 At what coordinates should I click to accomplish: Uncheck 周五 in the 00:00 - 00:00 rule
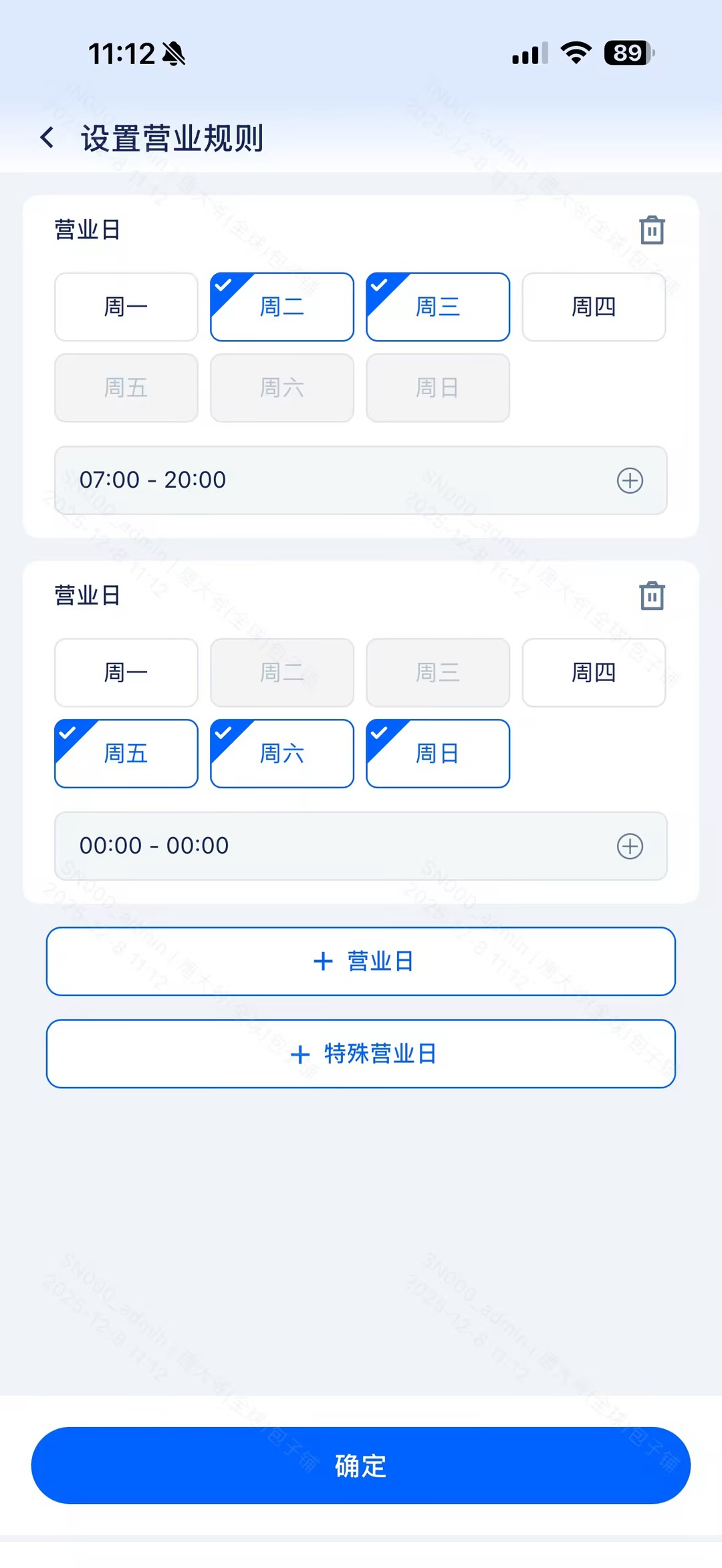tap(126, 754)
